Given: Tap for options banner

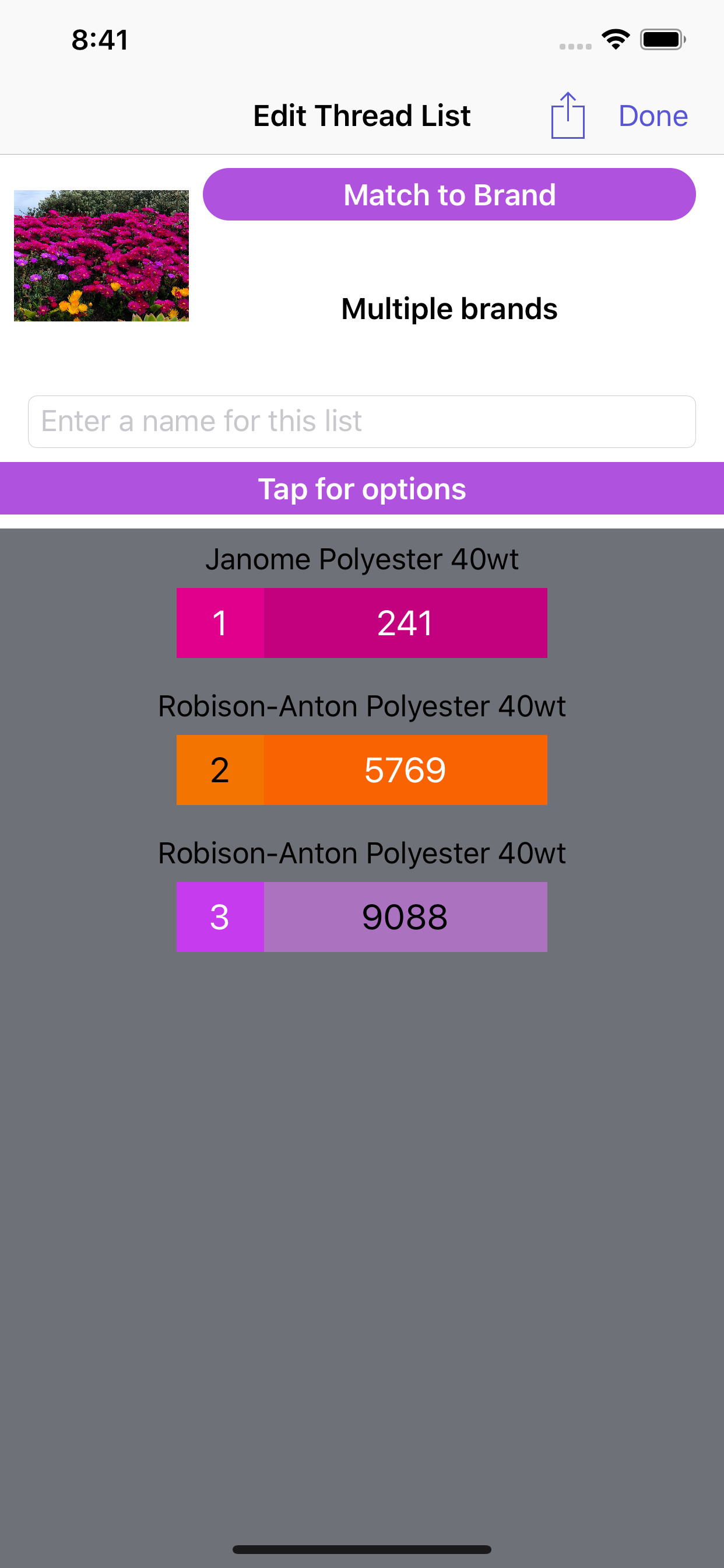Looking at the screenshot, I should (x=361, y=488).
